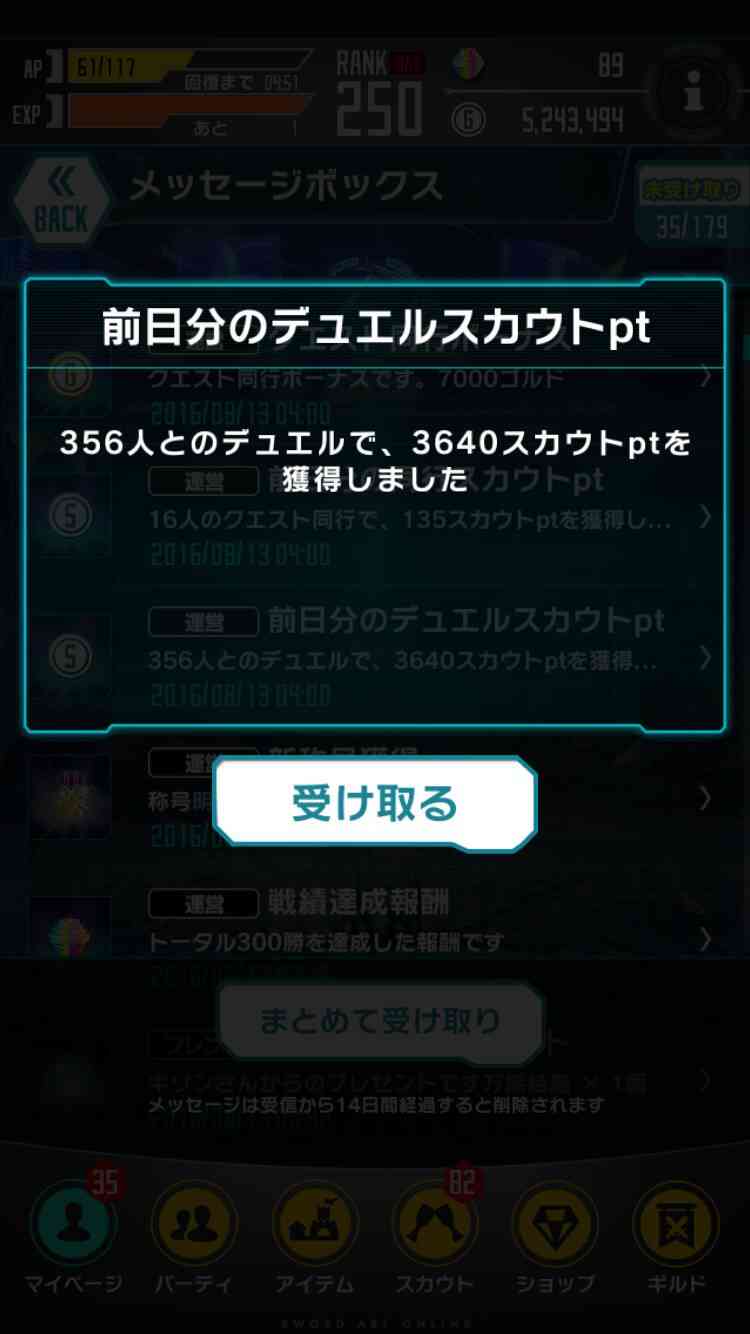This screenshot has height=1334, width=750.
Task: Open the info icon at top right
Action: pyautogui.click(x=693, y=95)
